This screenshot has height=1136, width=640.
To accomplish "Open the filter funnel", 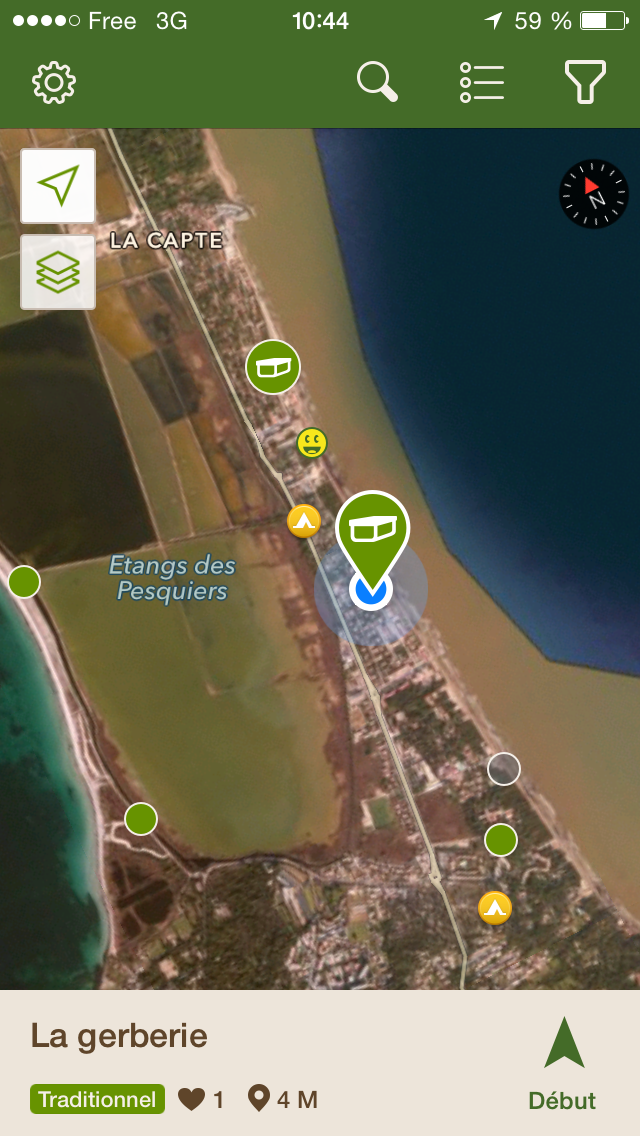I will pos(585,82).
